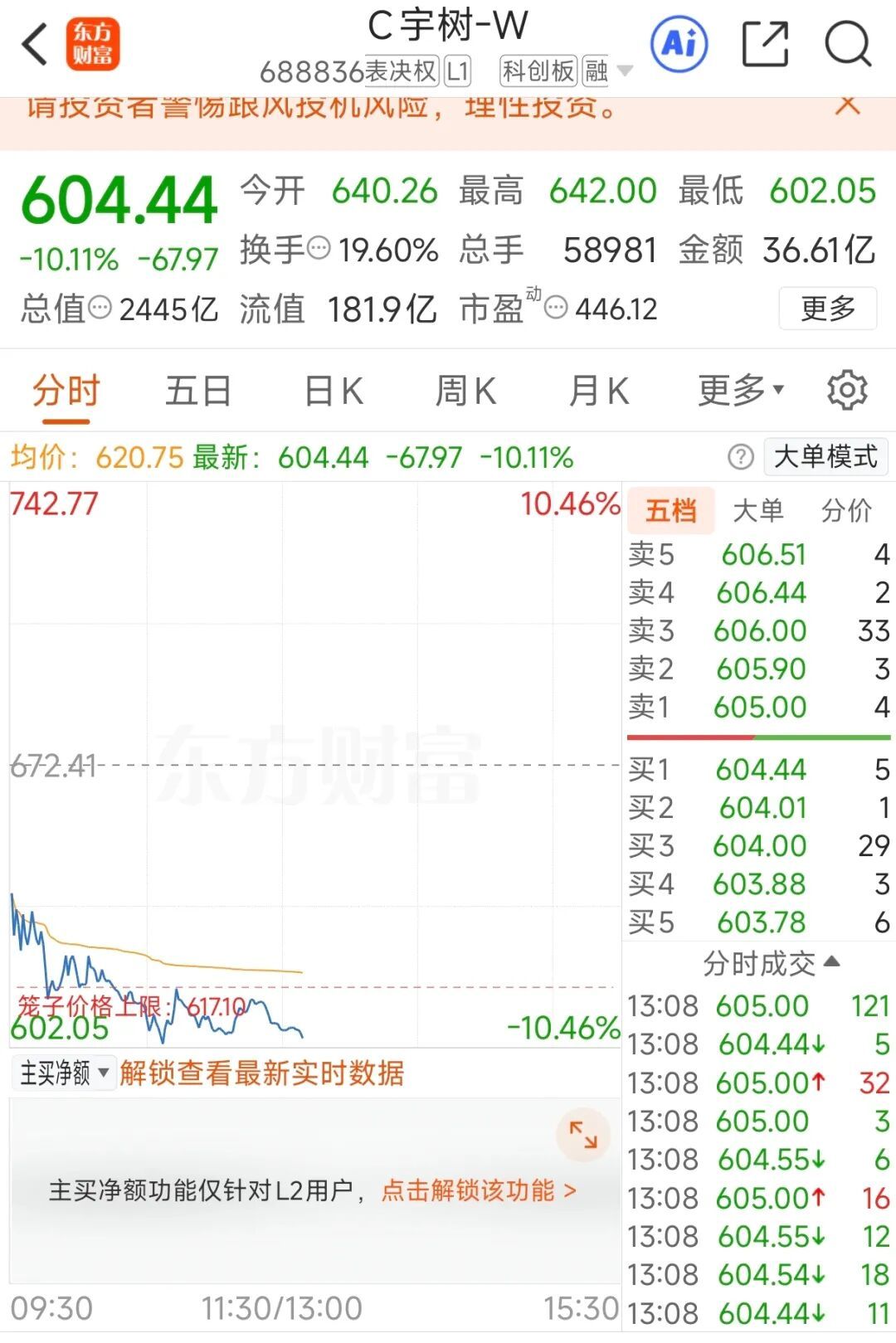The image size is (896, 1343).
Task: Switch to the 周K chart tab
Action: [x=465, y=391]
